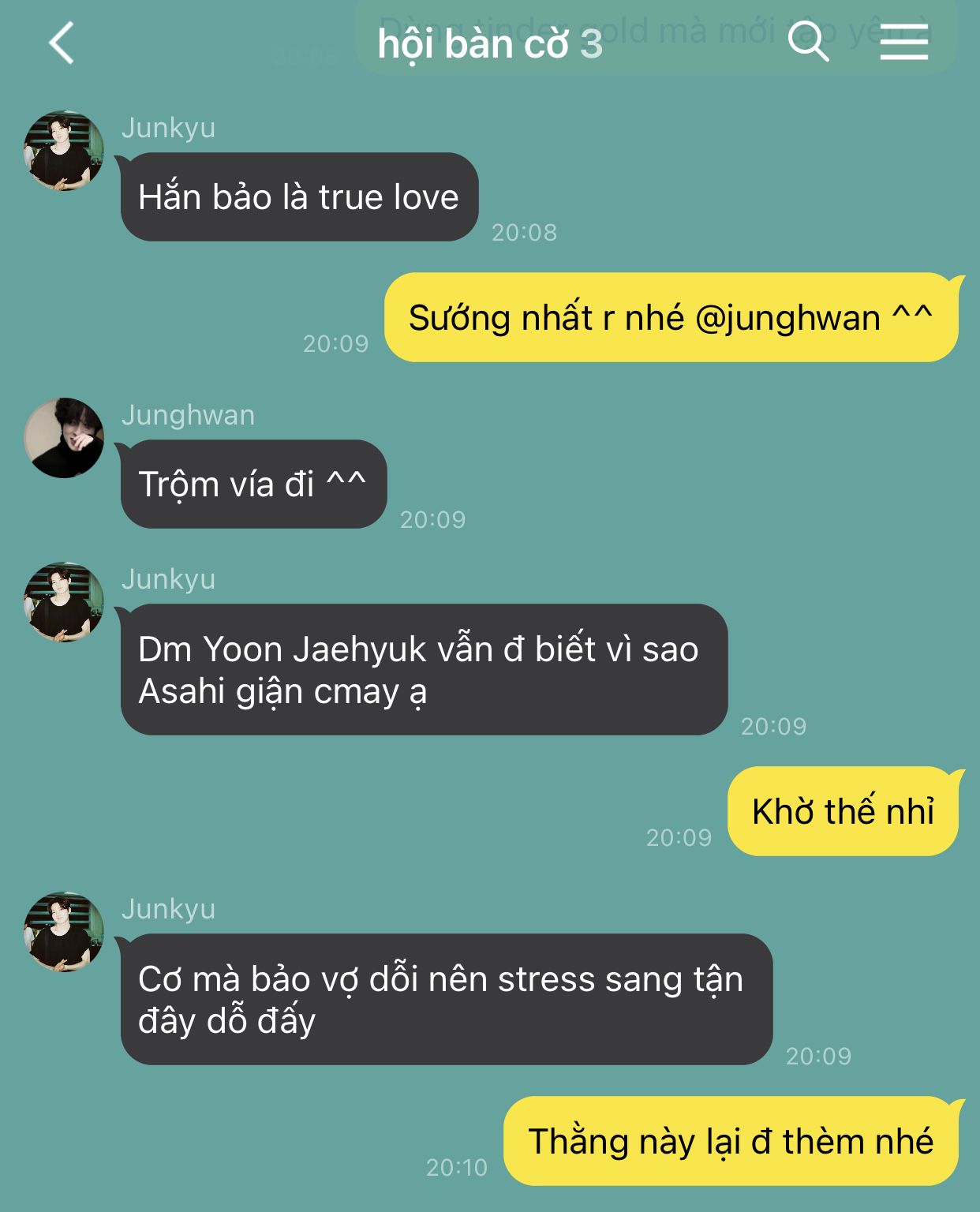View Junkyu's avatar beside "Hắn bảo là true love"
Viewport: 980px width, 1212px height.
[64, 151]
